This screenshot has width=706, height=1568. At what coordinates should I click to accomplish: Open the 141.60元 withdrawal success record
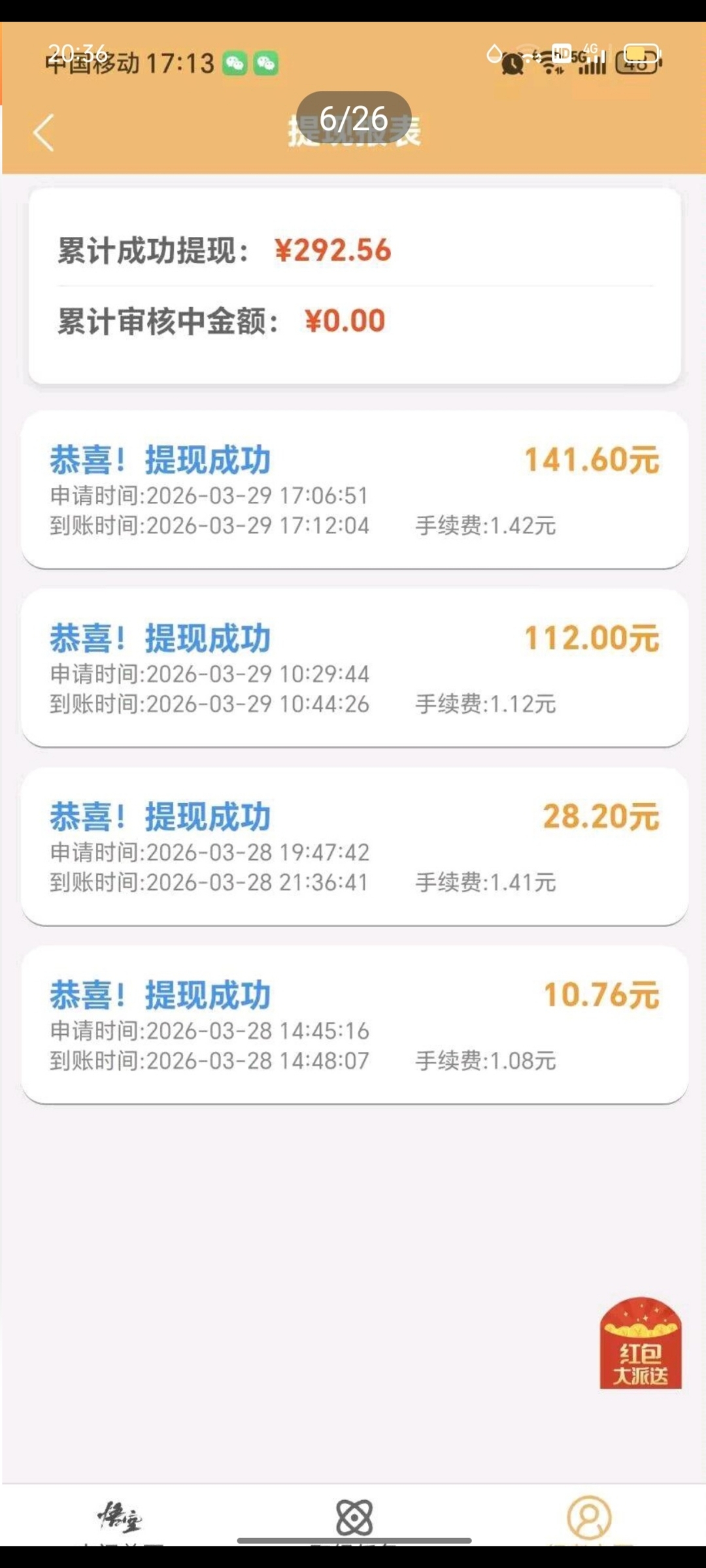[x=353, y=490]
